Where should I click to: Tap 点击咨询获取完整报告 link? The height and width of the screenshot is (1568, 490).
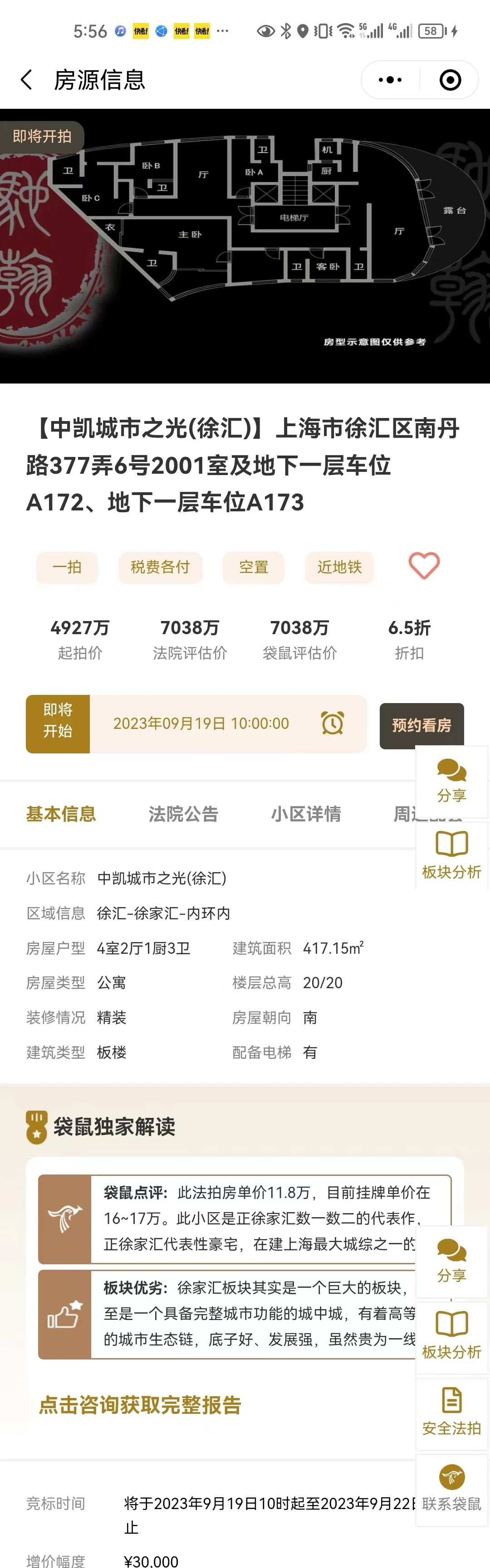(140, 1405)
